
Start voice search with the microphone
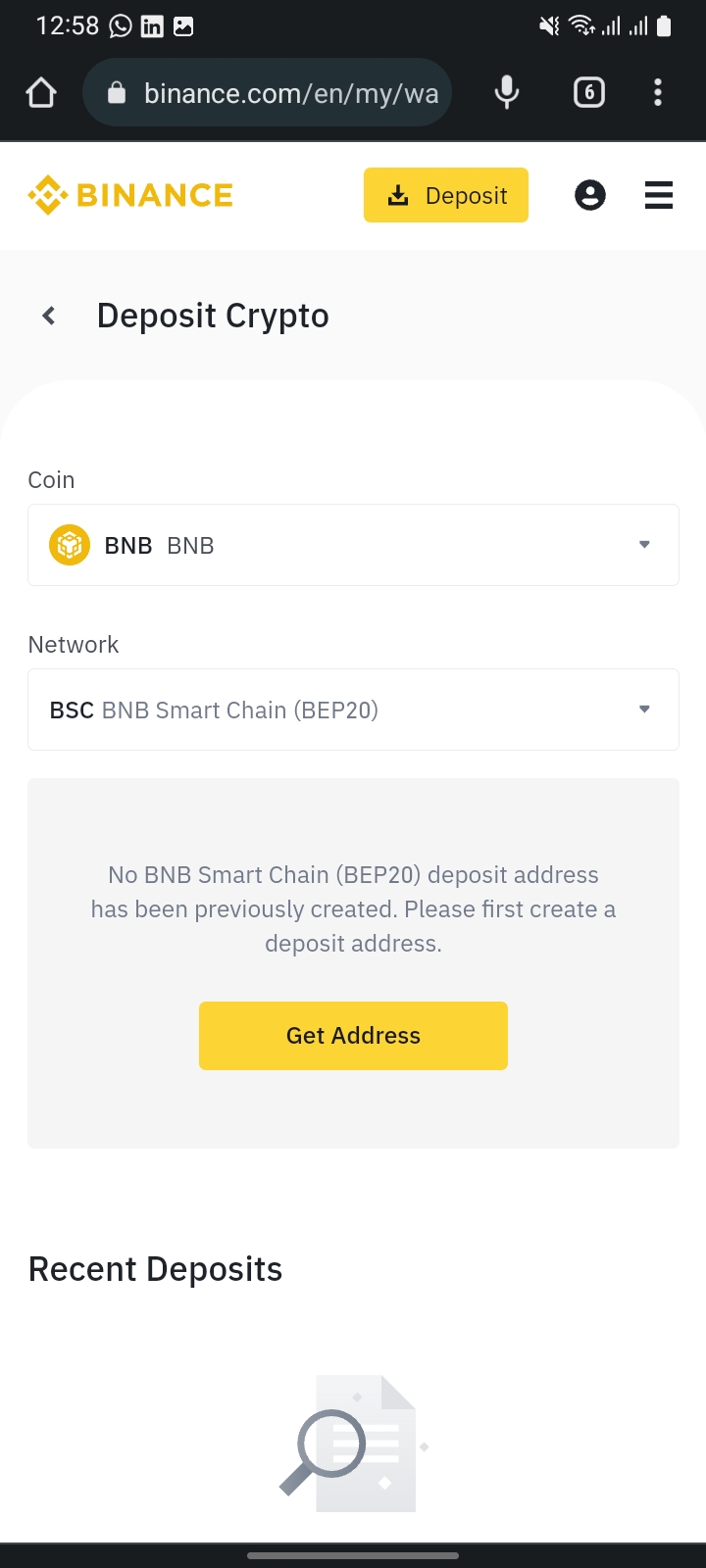point(507,93)
